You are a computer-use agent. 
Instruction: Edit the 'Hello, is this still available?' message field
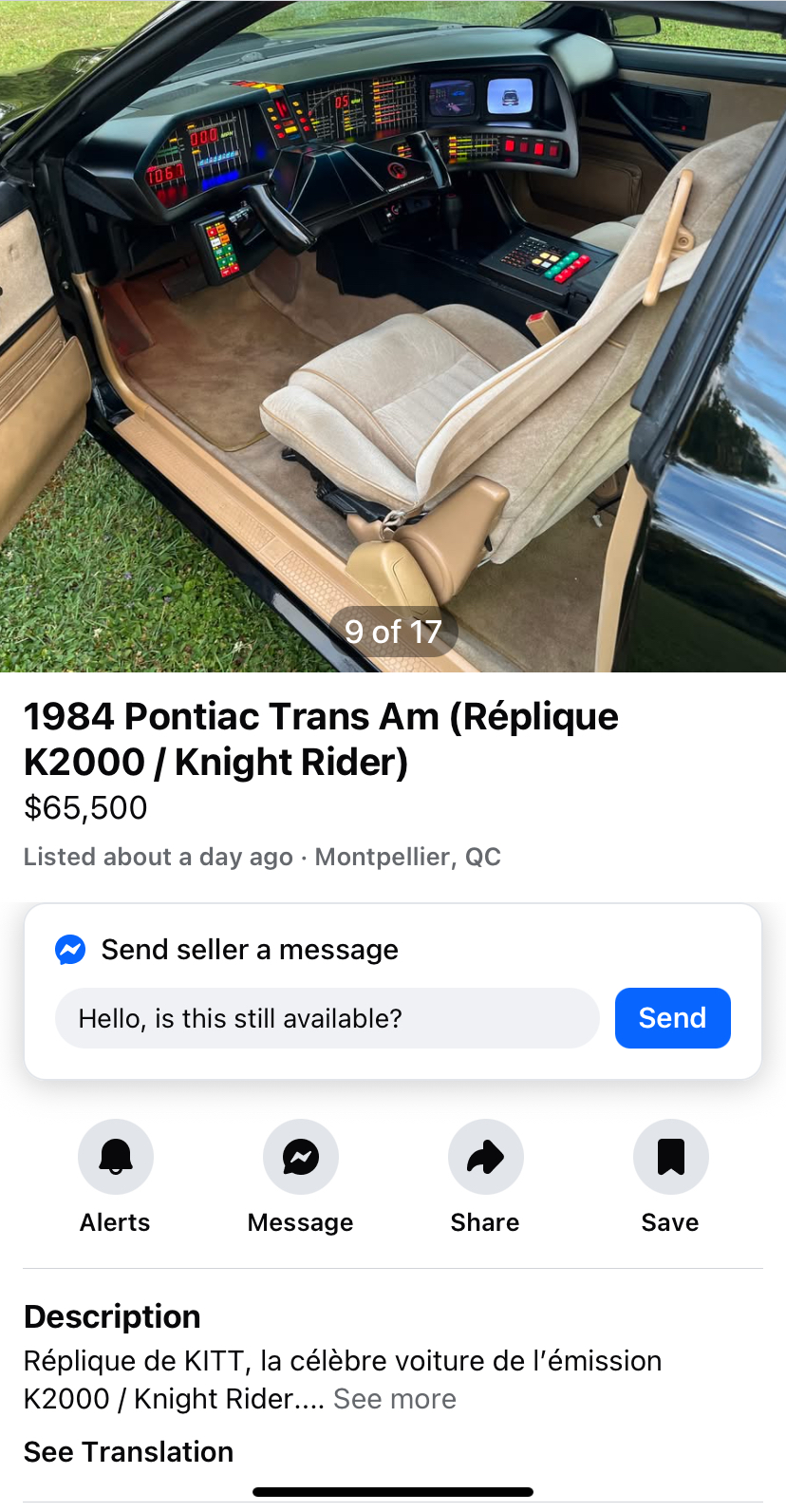click(327, 1018)
